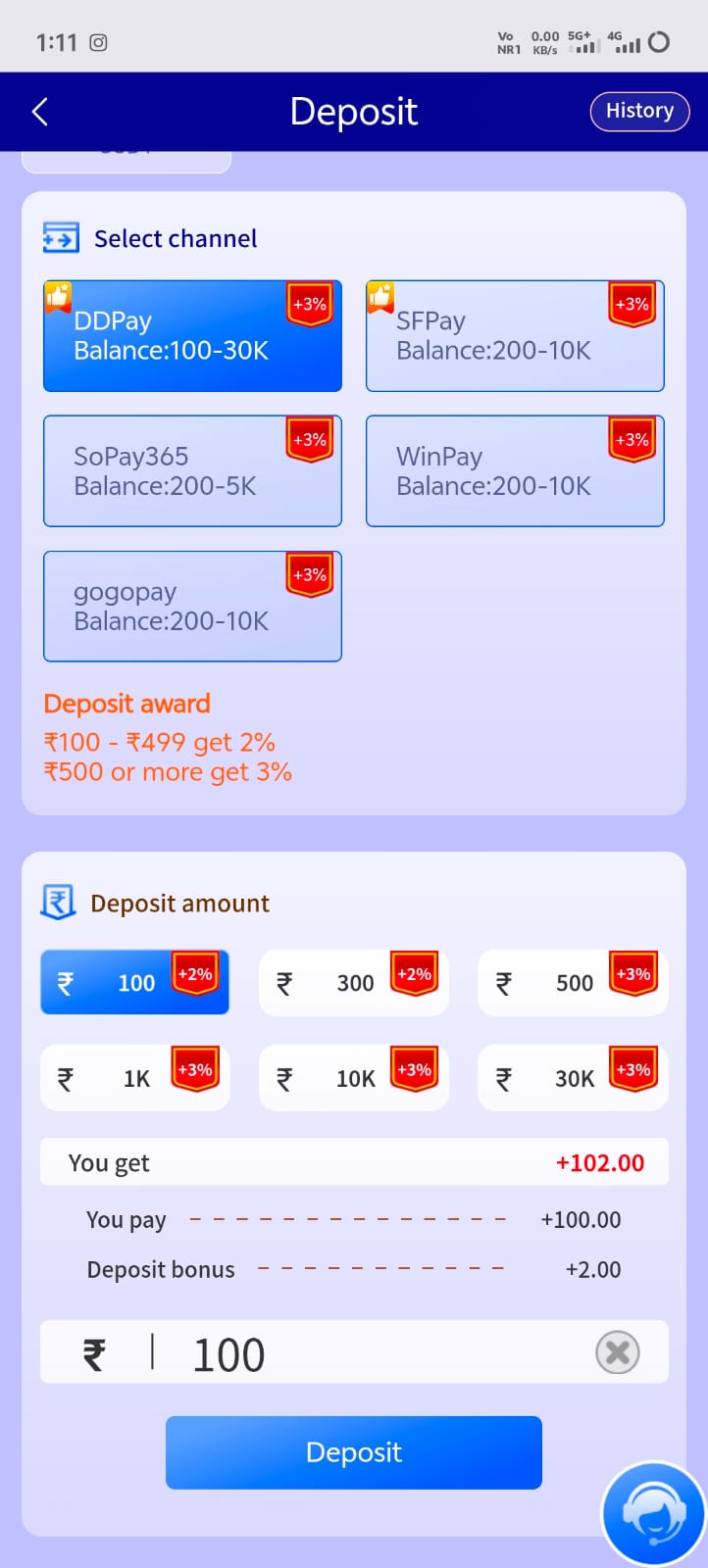Pick the ₹30K deposit amount

point(573,1078)
